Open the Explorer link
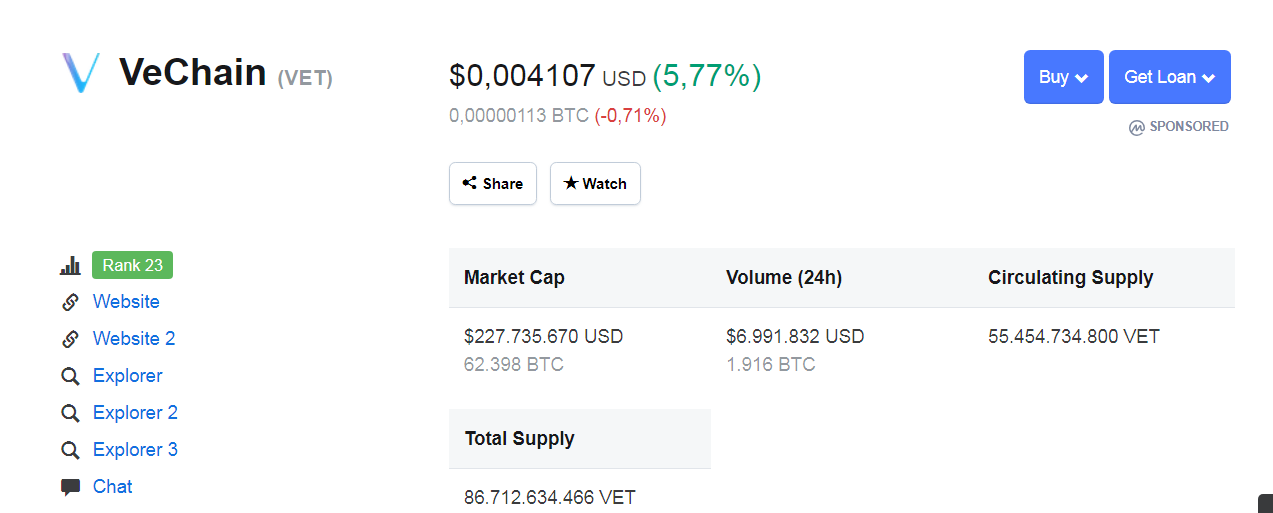 click(127, 376)
